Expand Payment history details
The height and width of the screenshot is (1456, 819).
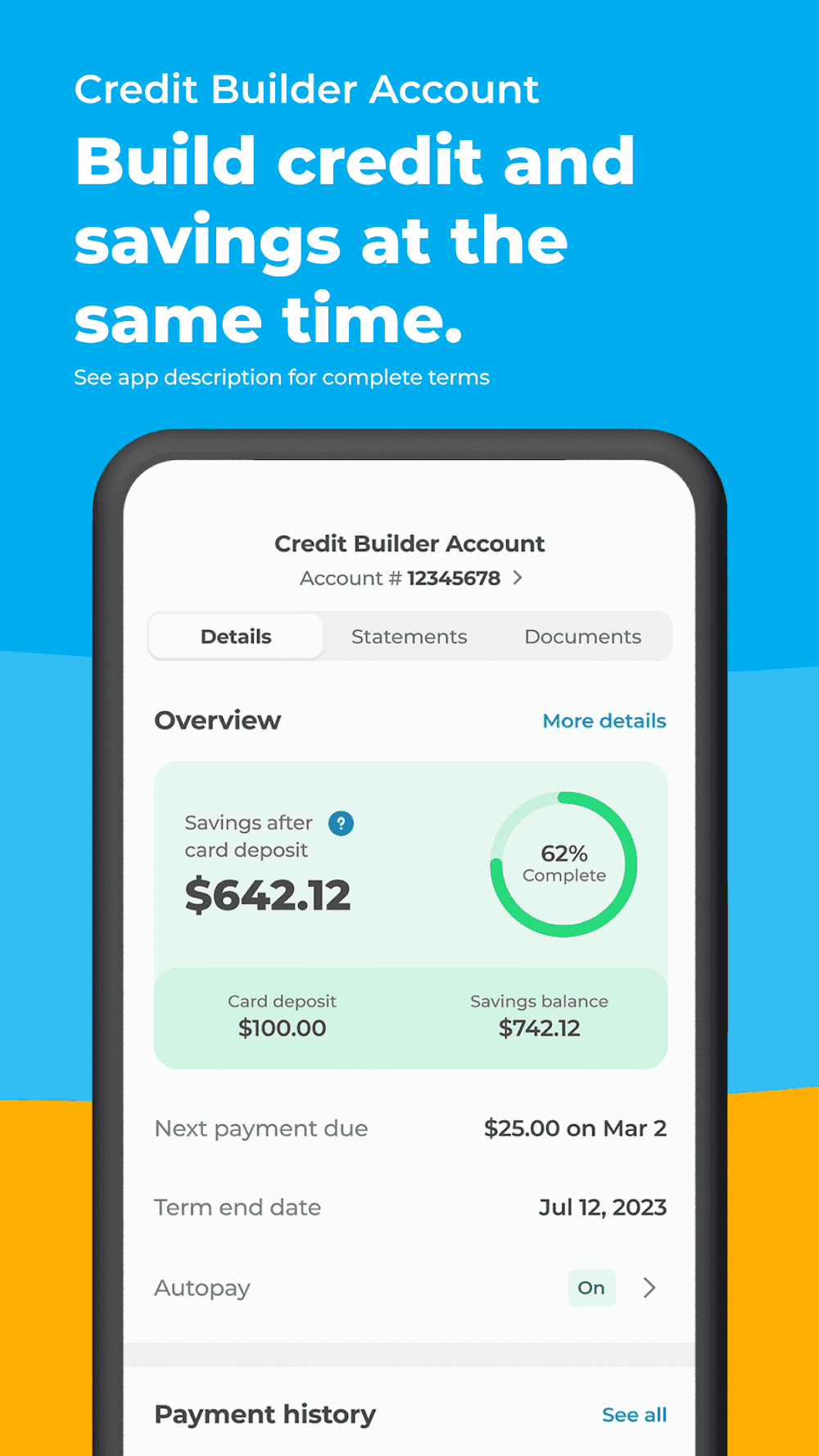pos(635,1414)
